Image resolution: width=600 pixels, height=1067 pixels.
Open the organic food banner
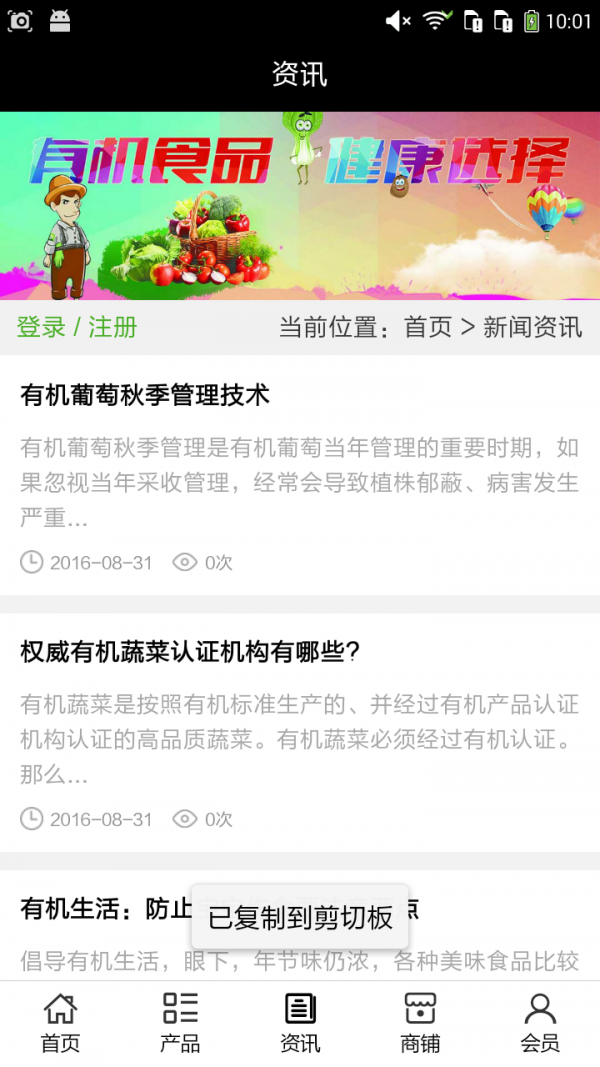[x=300, y=205]
